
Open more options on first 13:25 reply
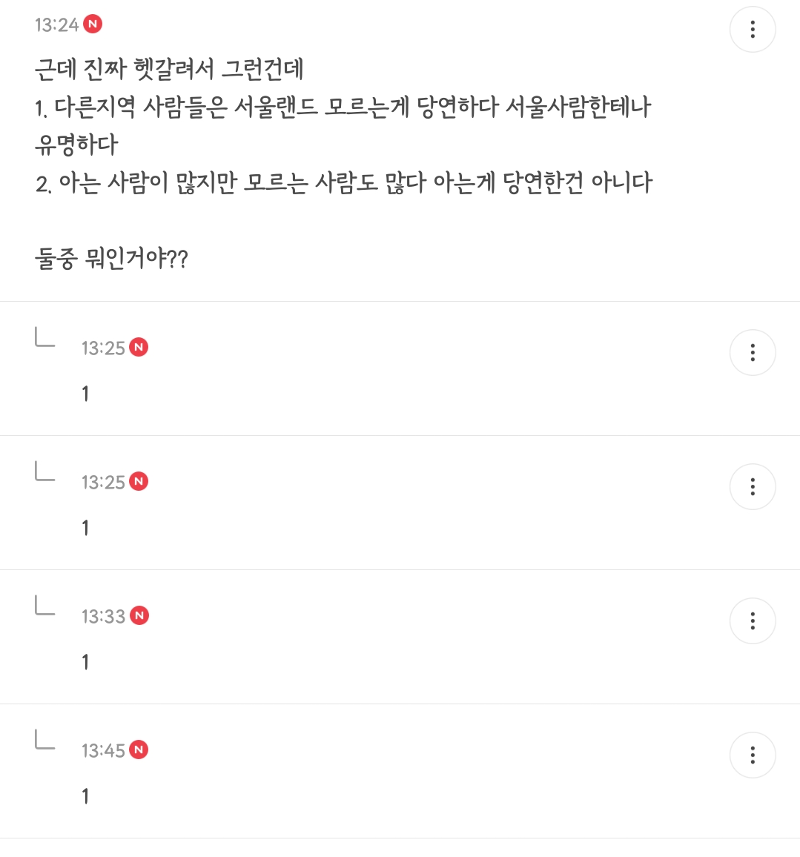(x=752, y=352)
